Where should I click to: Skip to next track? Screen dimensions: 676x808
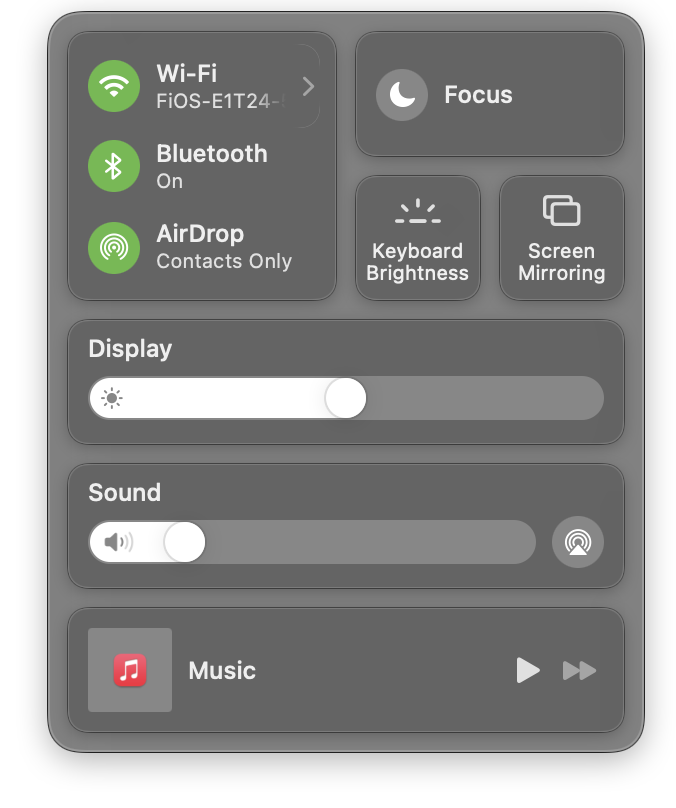(579, 671)
